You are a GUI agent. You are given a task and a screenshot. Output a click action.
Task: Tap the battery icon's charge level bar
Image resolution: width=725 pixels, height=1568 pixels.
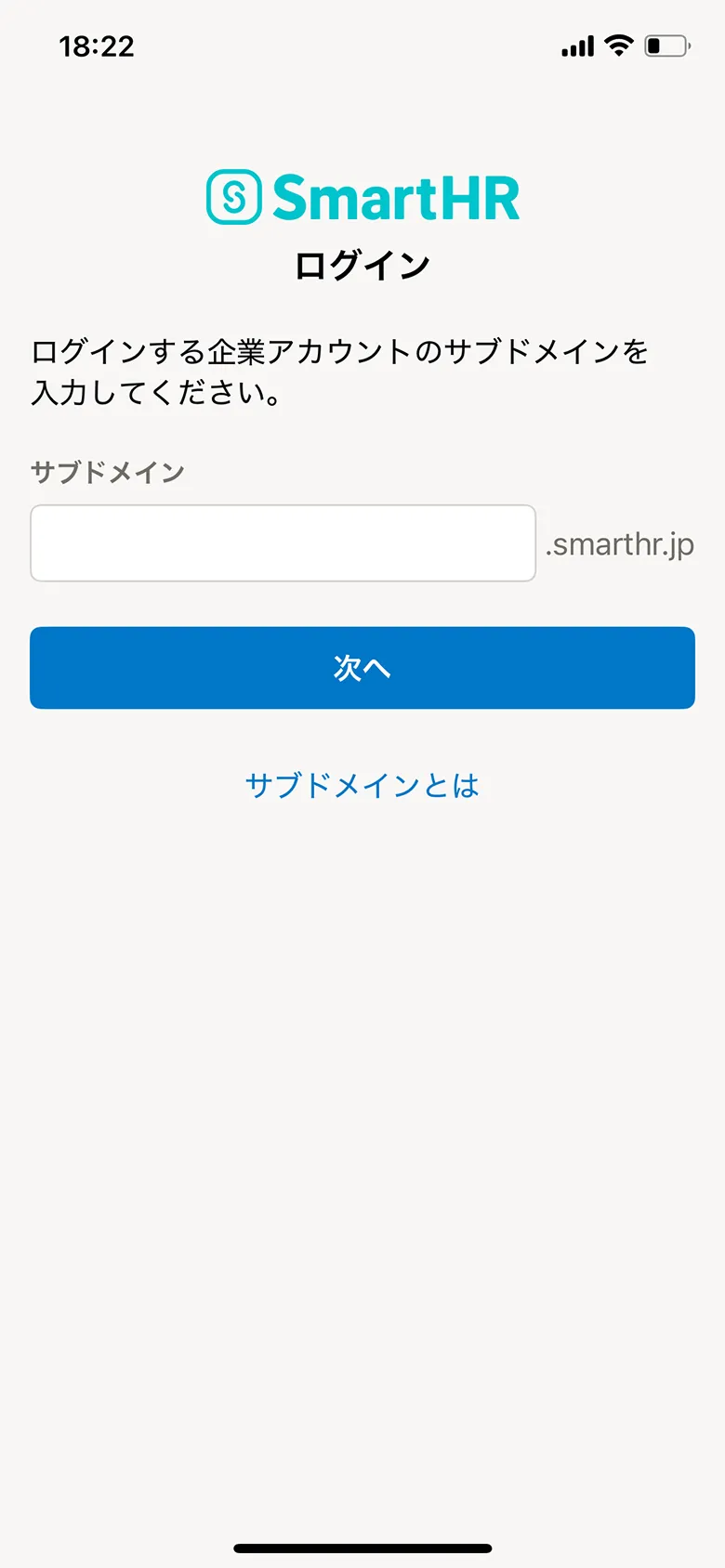click(x=653, y=44)
